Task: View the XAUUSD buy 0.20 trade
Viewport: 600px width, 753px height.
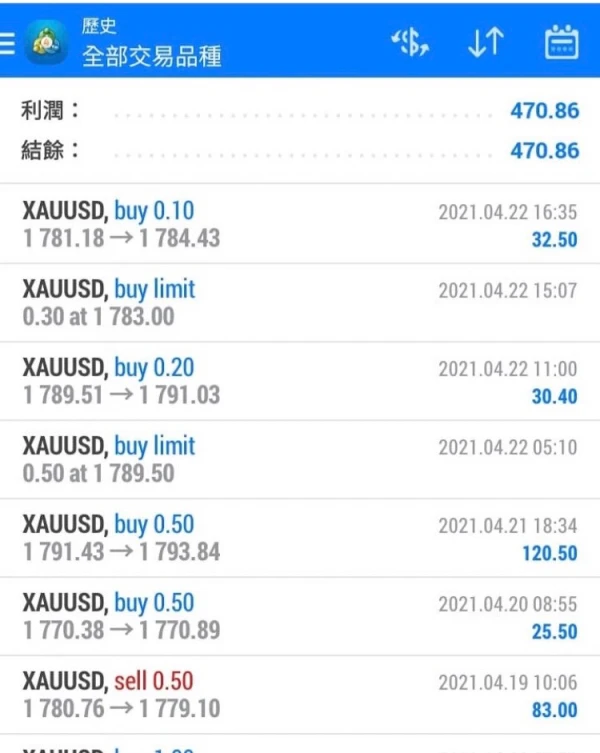Action: (300, 381)
